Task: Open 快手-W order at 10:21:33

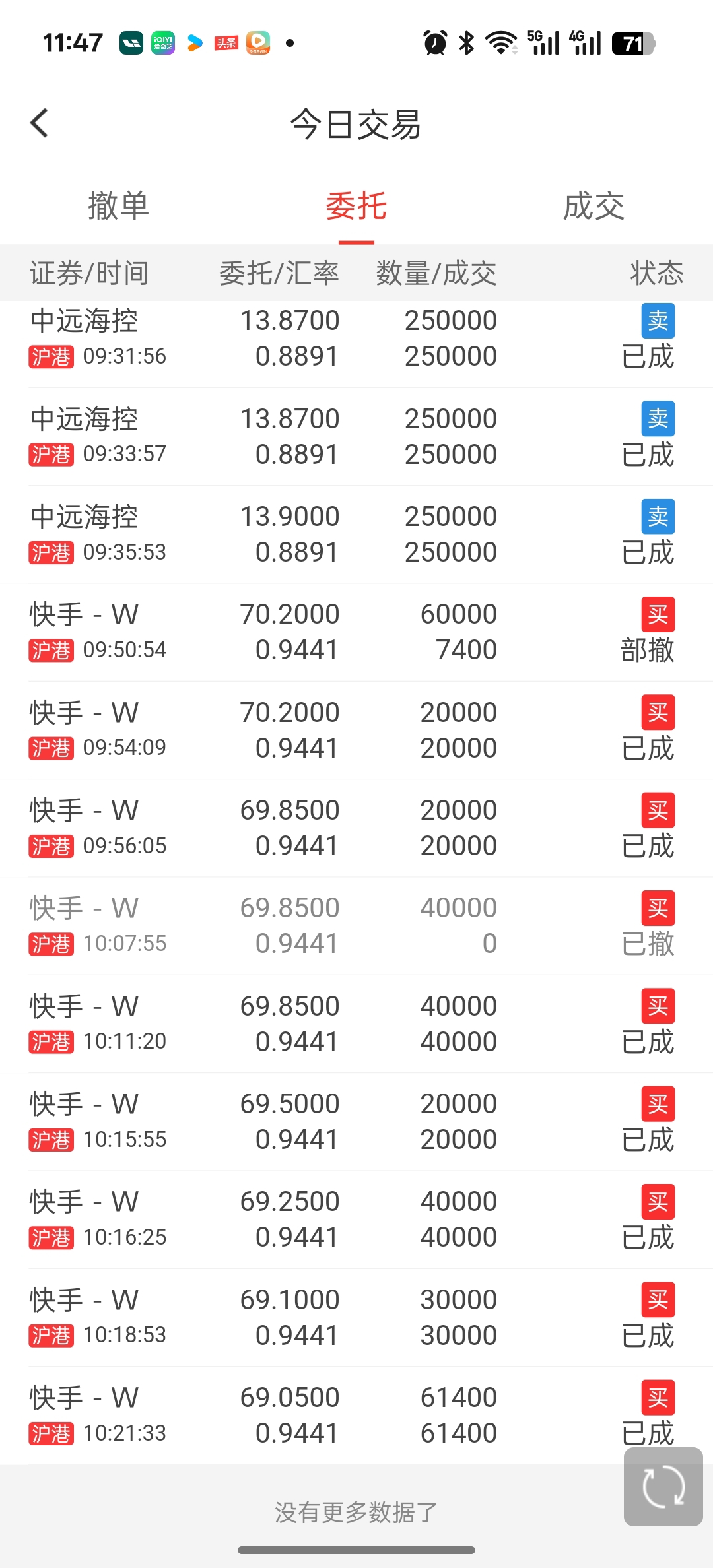Action: (356, 1415)
